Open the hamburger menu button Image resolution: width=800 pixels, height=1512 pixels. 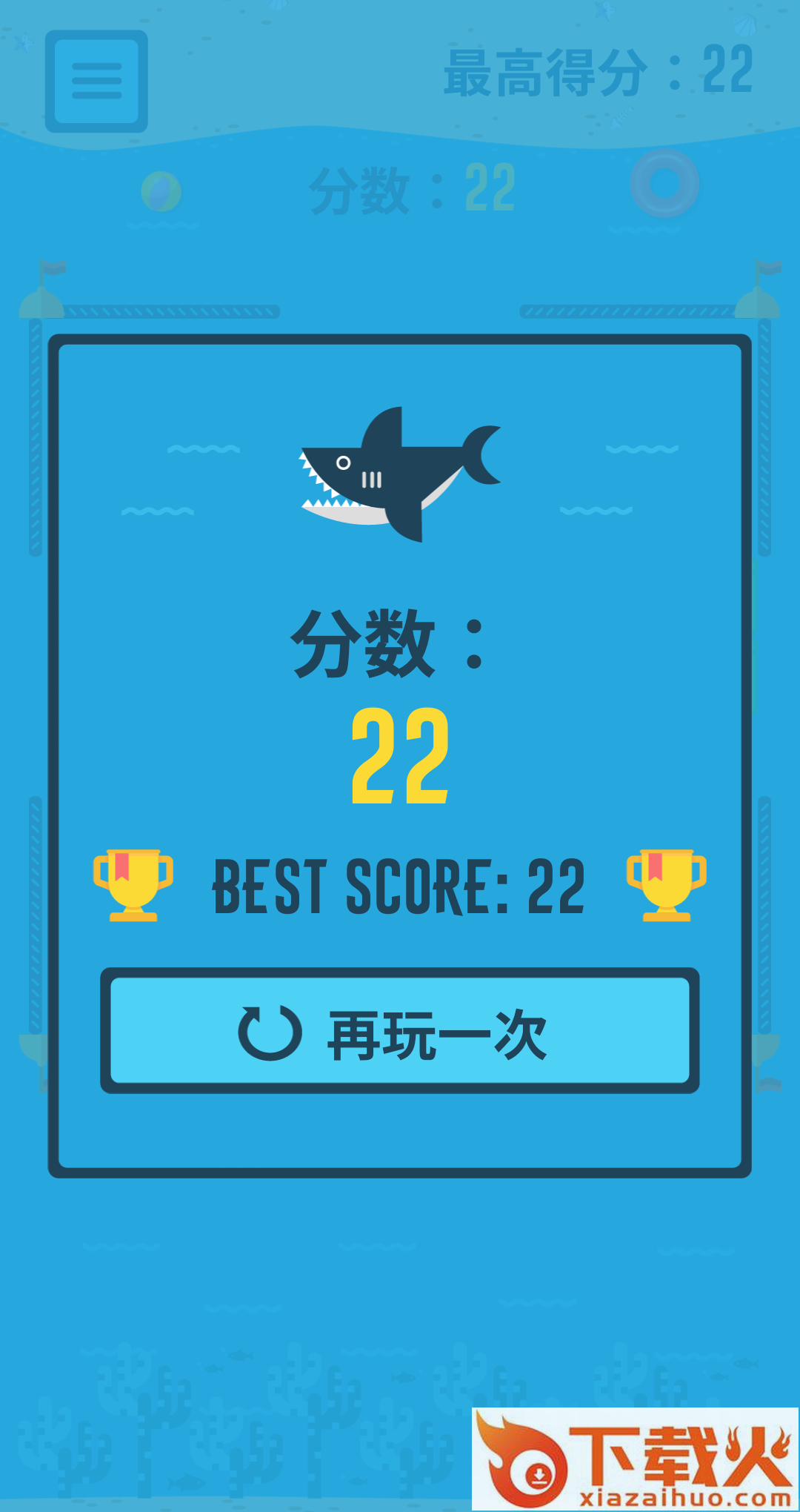click(96, 82)
